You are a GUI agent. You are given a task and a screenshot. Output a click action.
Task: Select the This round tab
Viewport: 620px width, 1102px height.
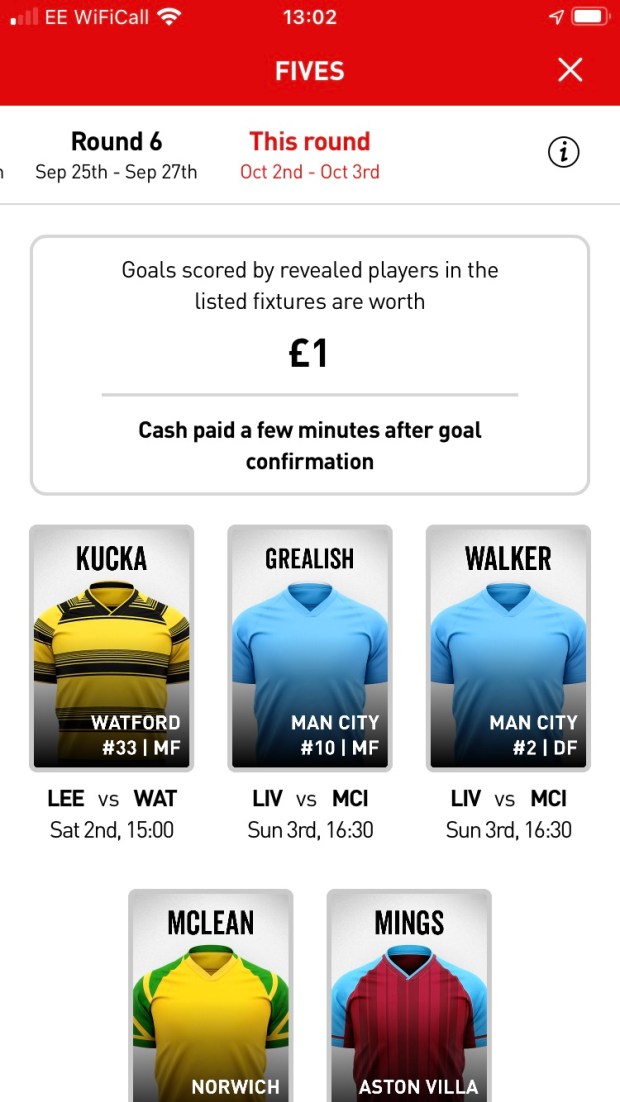point(309,155)
